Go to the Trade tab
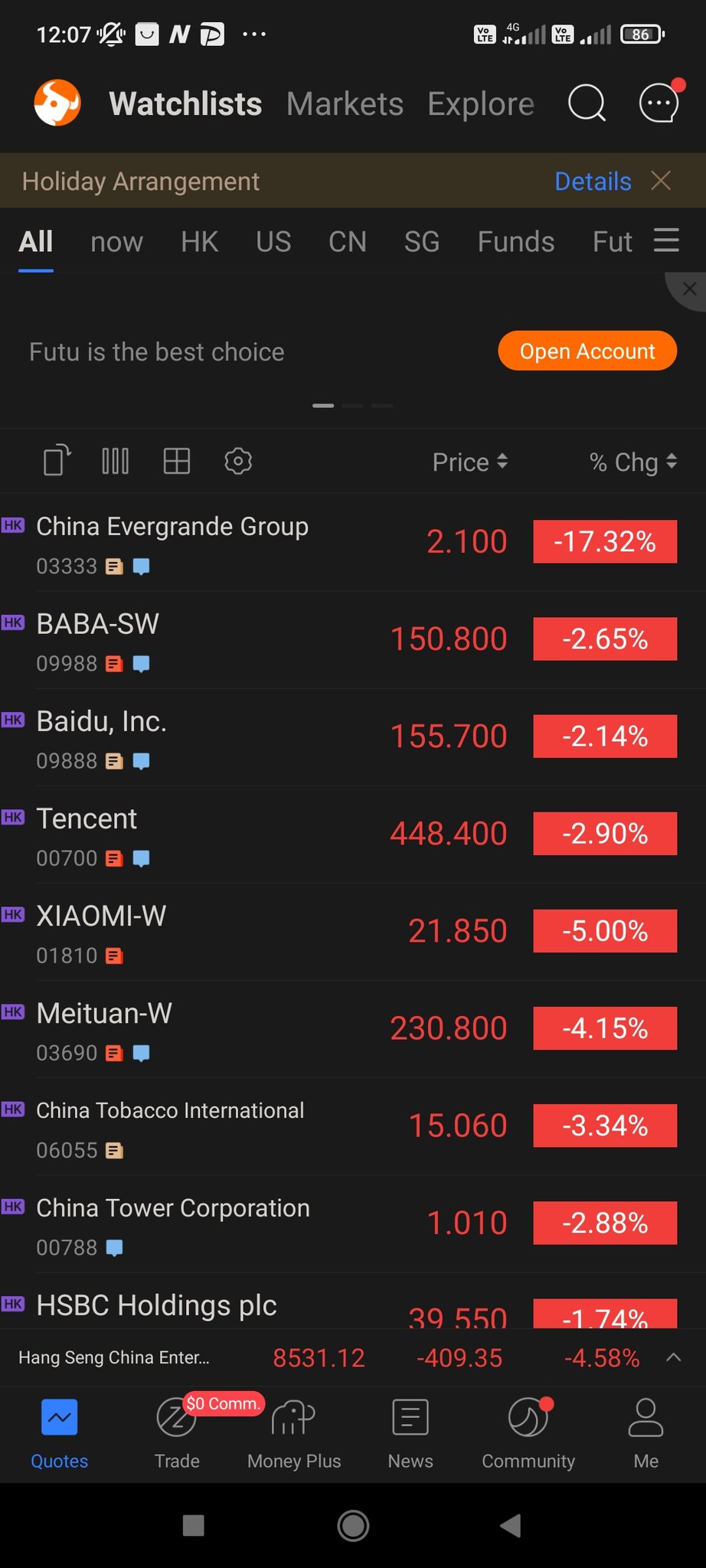Screen dimensions: 706x1568 [x=177, y=1432]
